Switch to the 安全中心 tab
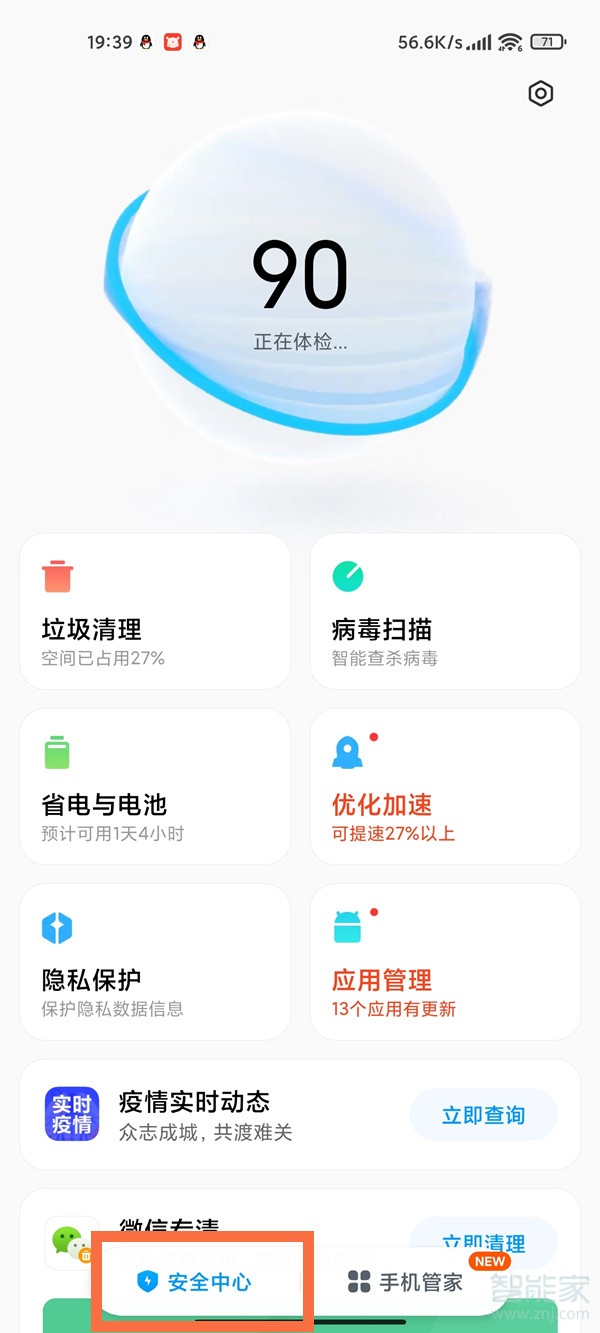This screenshot has height=1333, width=600. [196, 1281]
